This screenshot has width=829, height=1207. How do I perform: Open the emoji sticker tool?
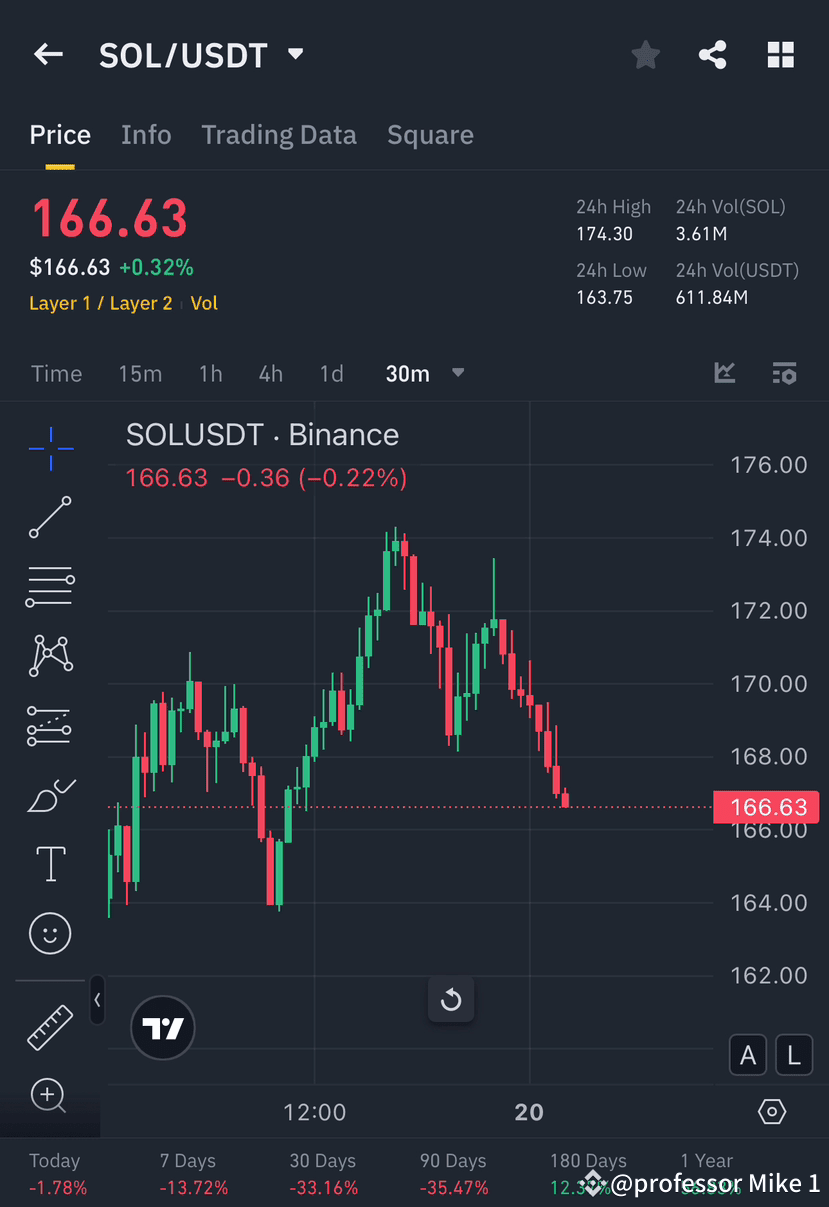pyautogui.click(x=49, y=932)
